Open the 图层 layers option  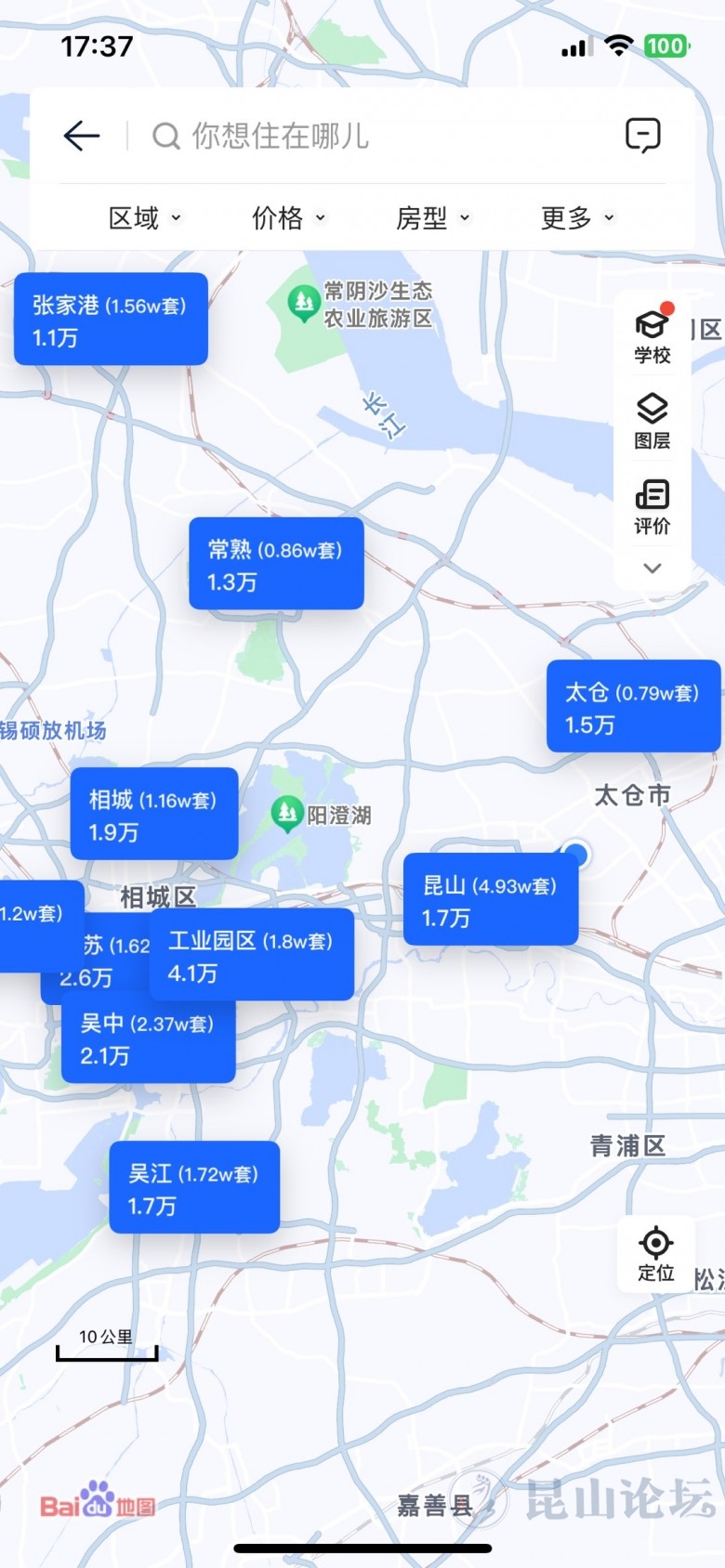pyautogui.click(x=652, y=422)
